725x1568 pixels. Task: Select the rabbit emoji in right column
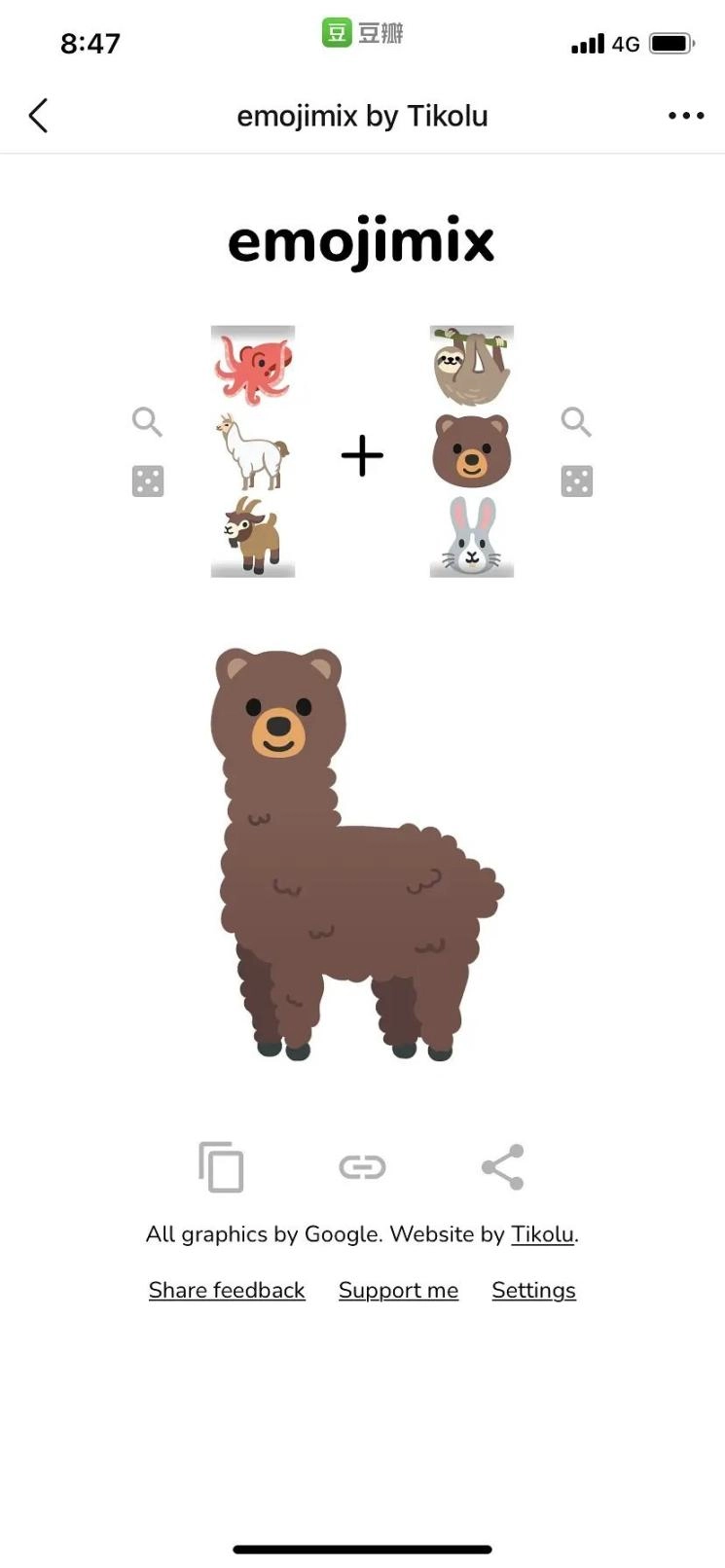click(x=471, y=537)
